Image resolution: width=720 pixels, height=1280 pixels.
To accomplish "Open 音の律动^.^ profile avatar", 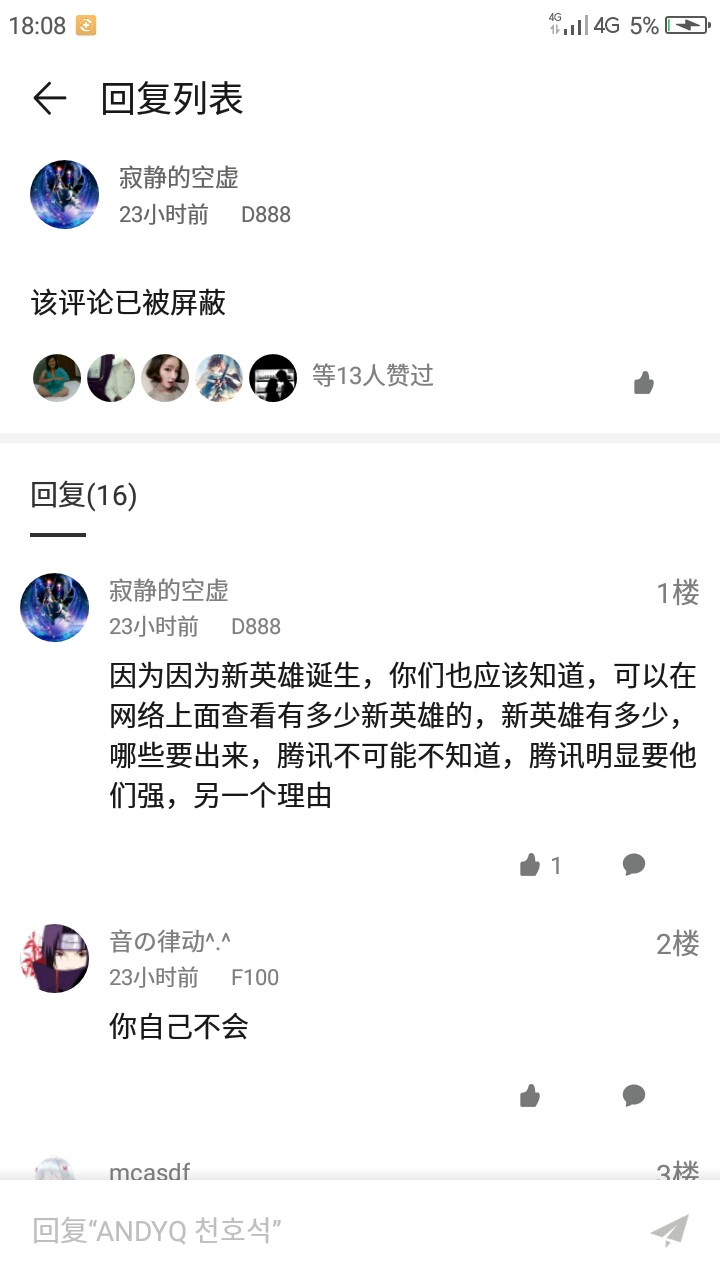I will tap(55, 958).
